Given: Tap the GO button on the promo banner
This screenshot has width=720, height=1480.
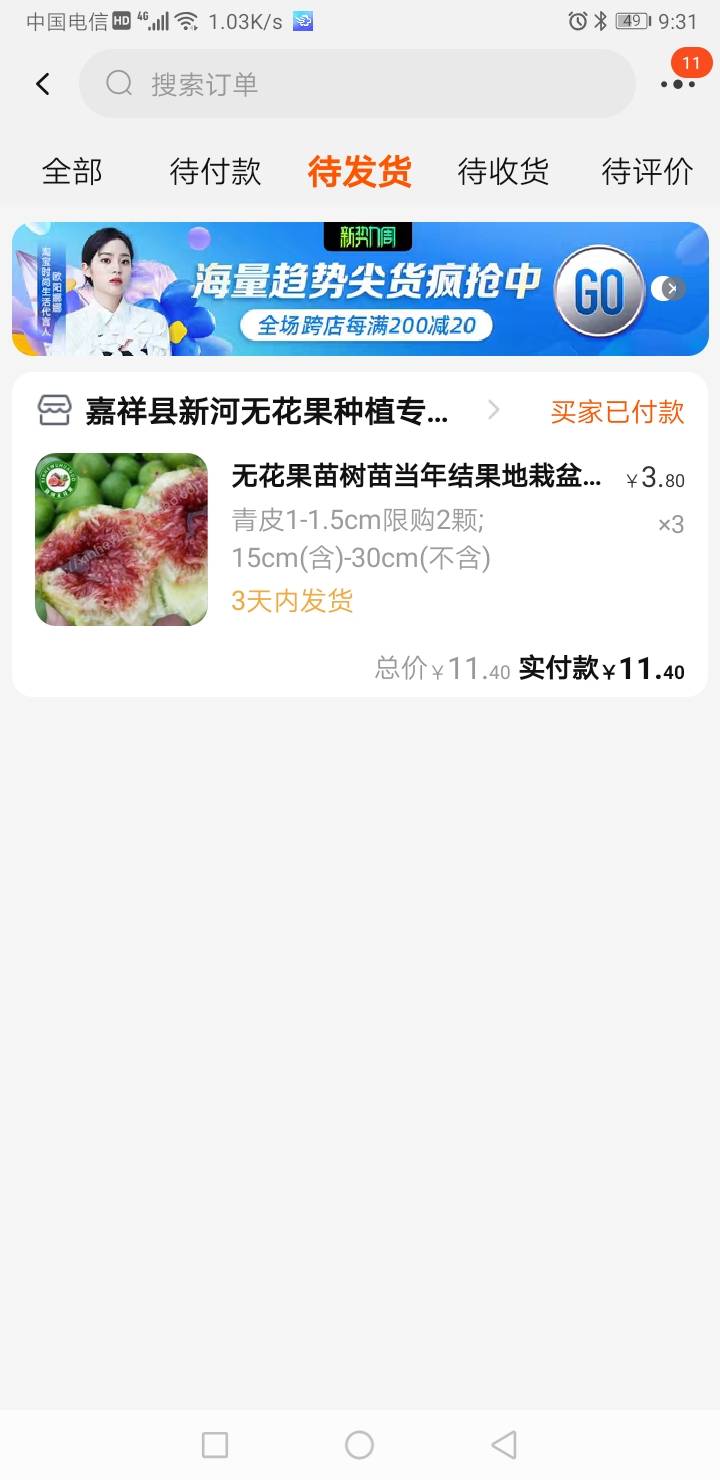Looking at the screenshot, I should (x=599, y=291).
